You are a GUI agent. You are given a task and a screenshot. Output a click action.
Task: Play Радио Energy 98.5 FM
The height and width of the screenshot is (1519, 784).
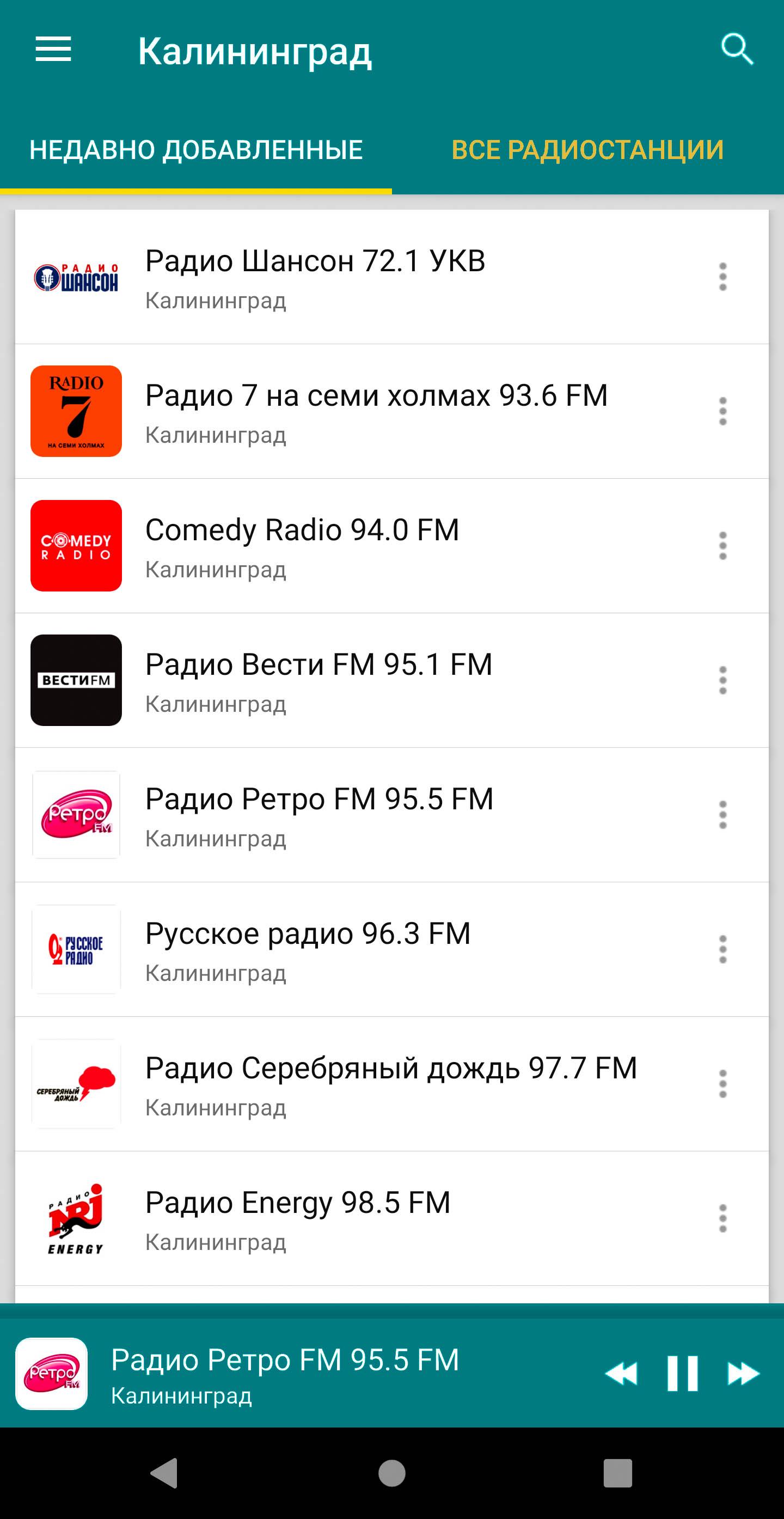pos(391,1218)
